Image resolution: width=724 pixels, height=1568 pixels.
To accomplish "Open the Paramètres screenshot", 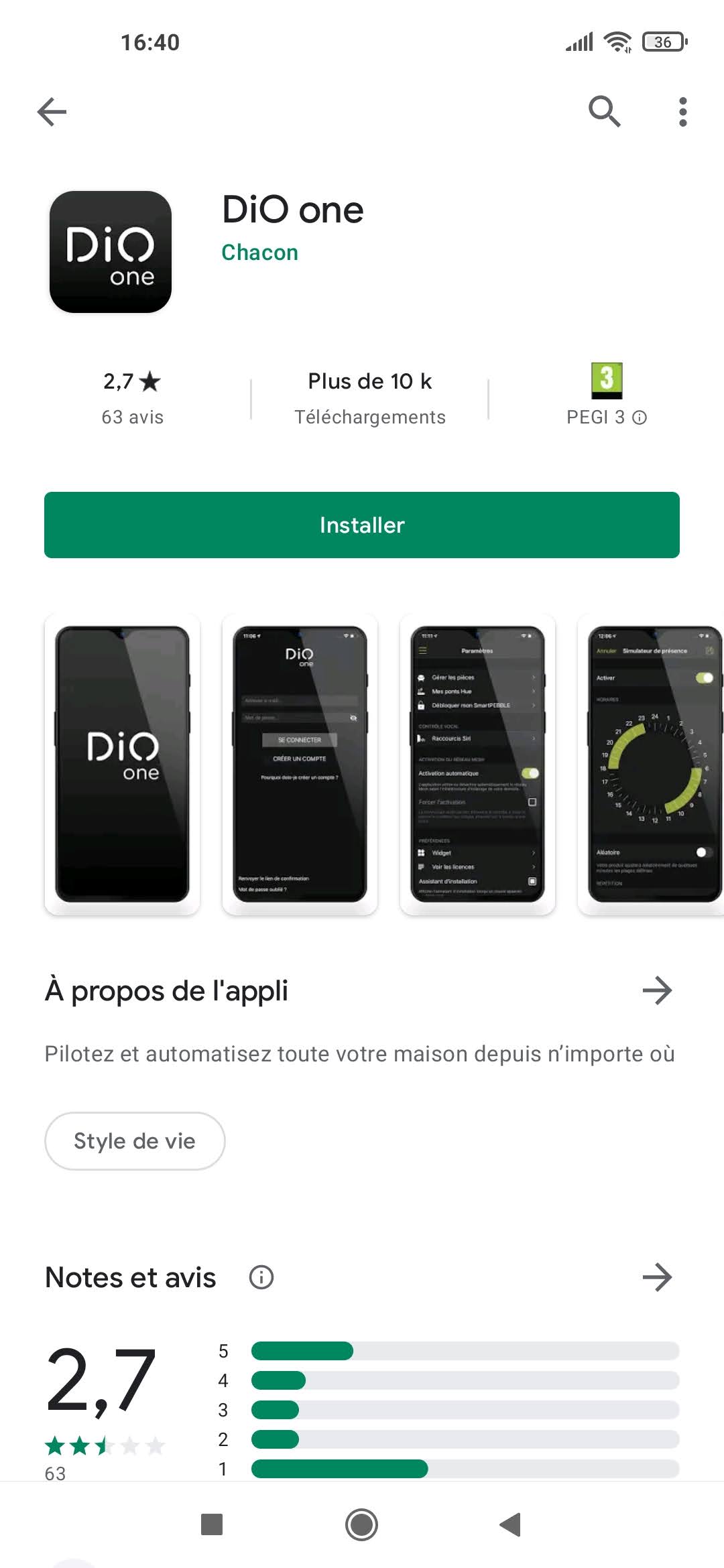I will [477, 764].
